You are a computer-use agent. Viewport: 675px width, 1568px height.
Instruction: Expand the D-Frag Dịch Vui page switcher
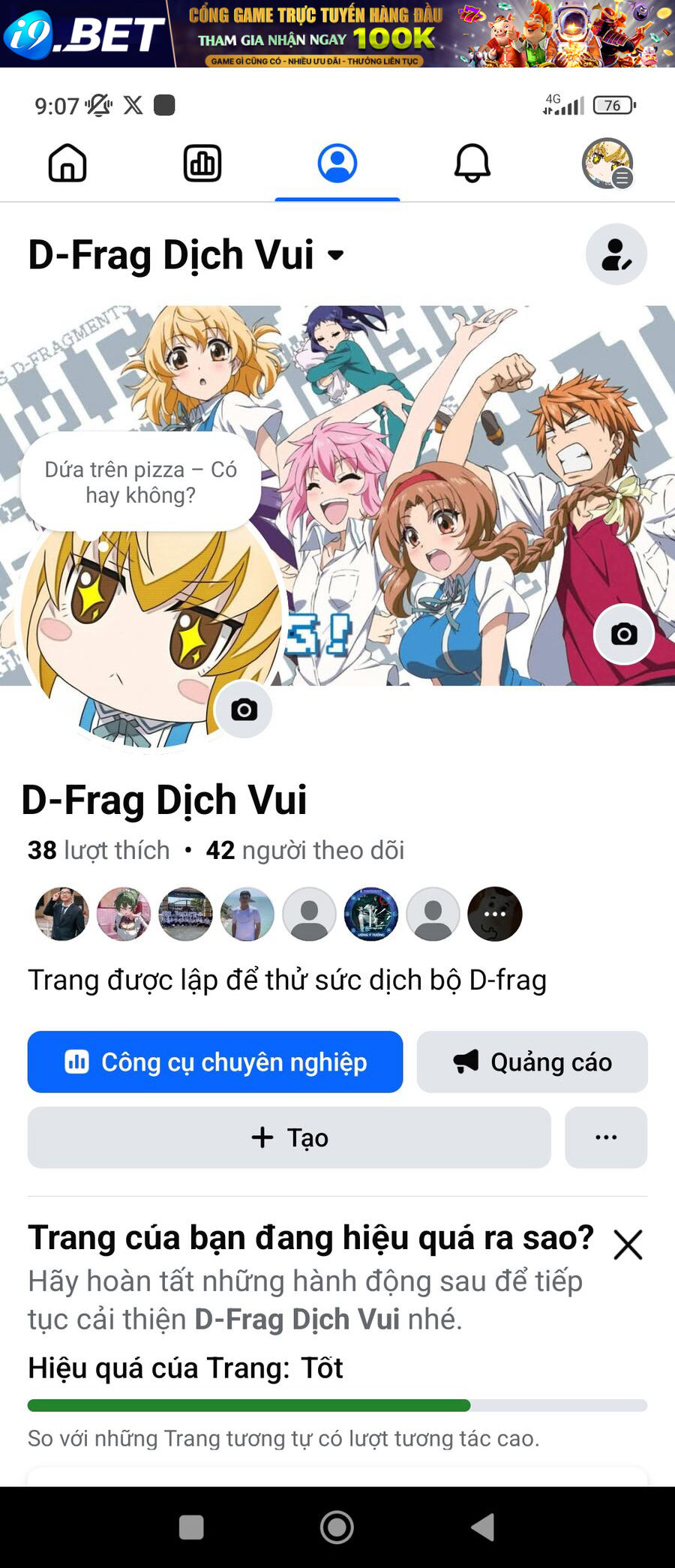click(336, 255)
